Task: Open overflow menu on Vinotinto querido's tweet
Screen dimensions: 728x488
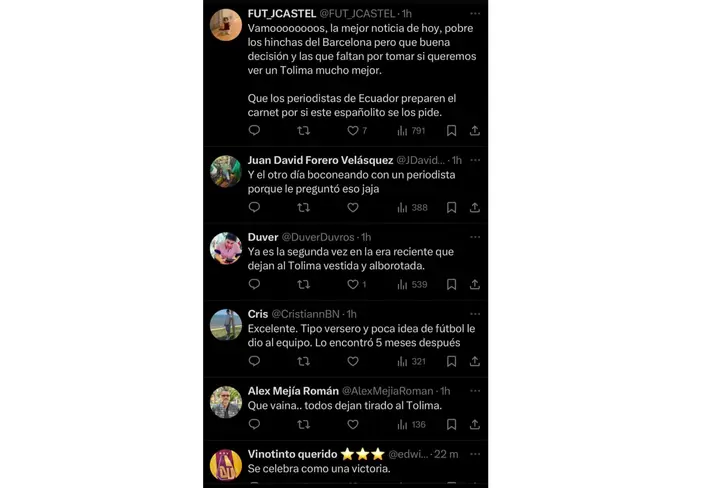Action: tap(475, 454)
